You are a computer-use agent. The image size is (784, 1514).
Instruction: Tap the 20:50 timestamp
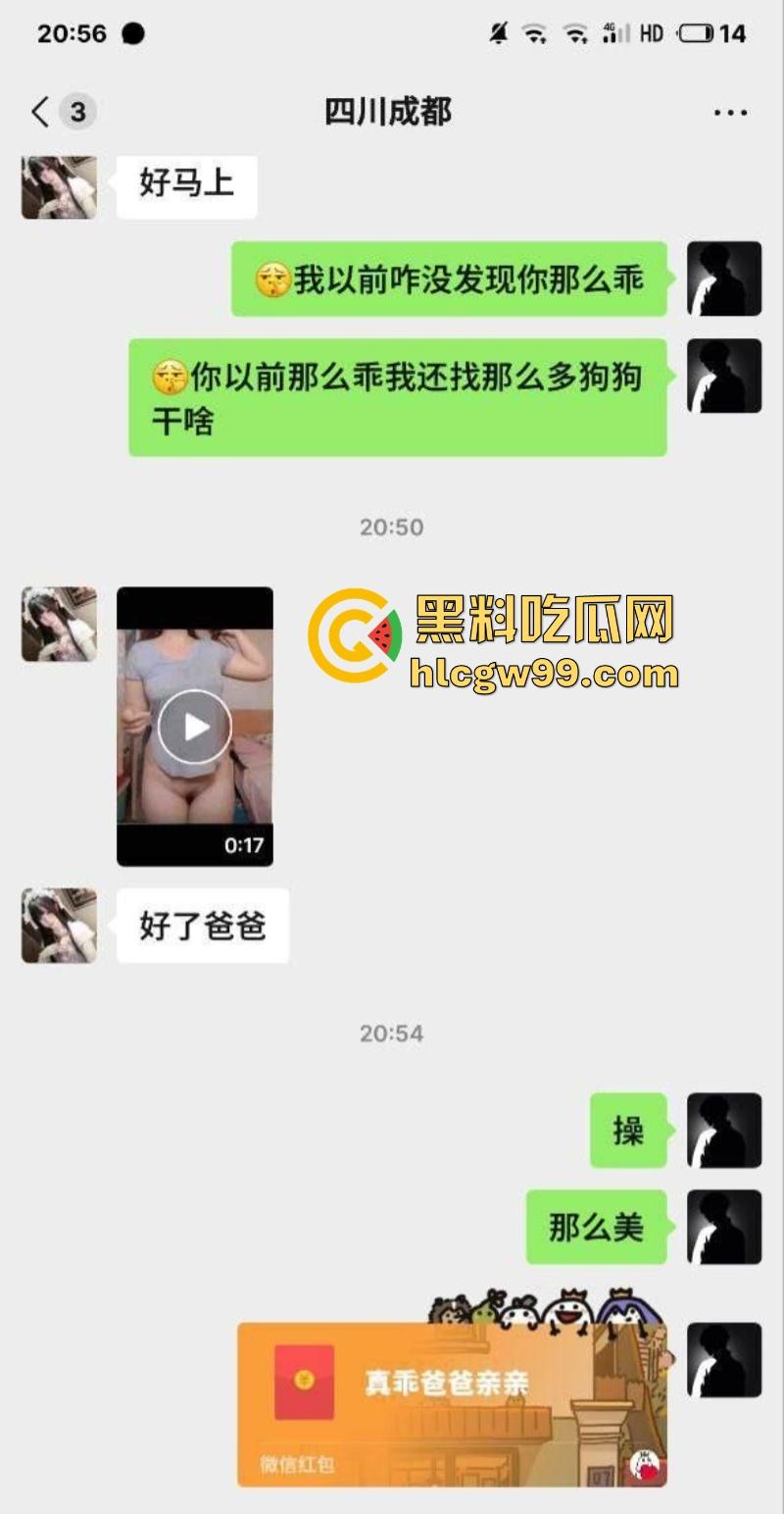tap(392, 528)
